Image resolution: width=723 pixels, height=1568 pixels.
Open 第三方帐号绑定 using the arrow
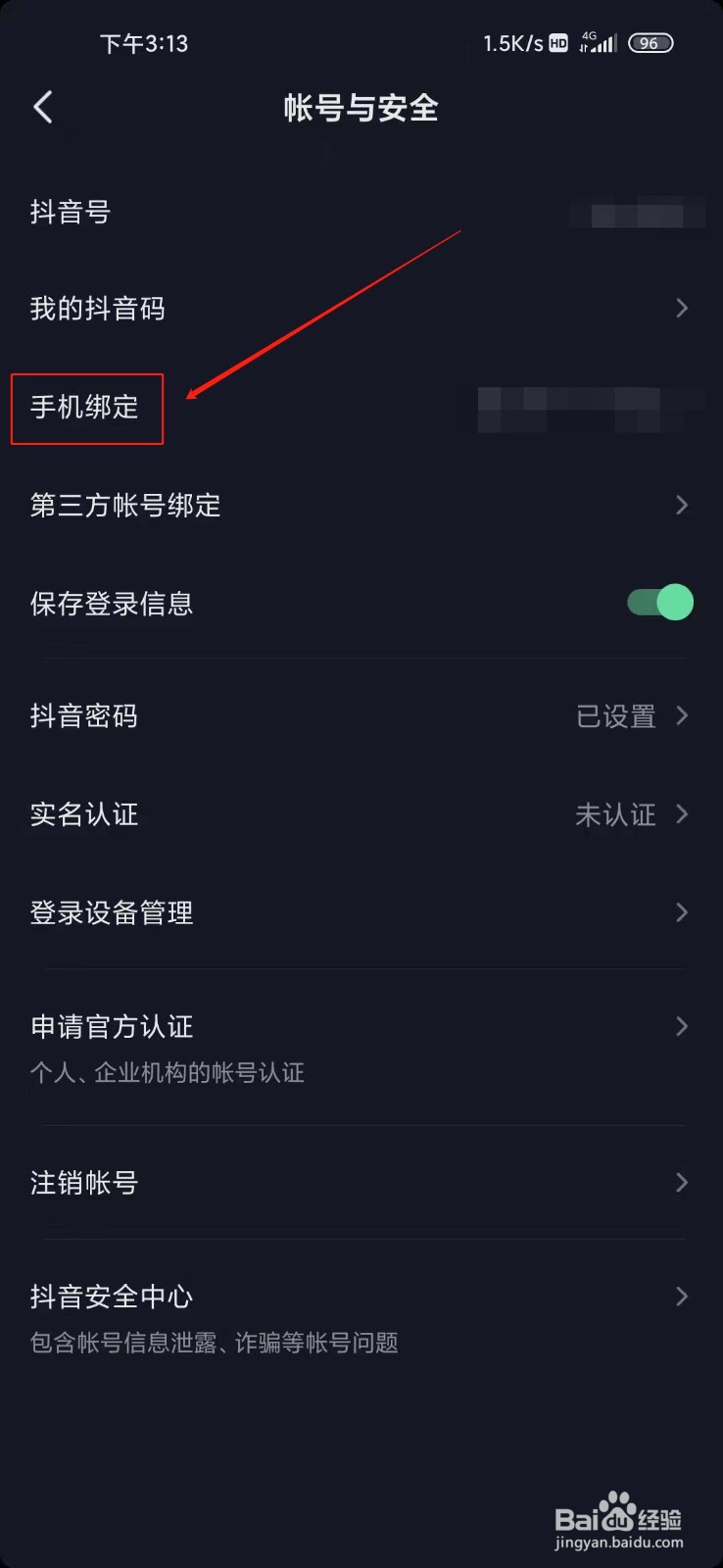click(x=681, y=505)
